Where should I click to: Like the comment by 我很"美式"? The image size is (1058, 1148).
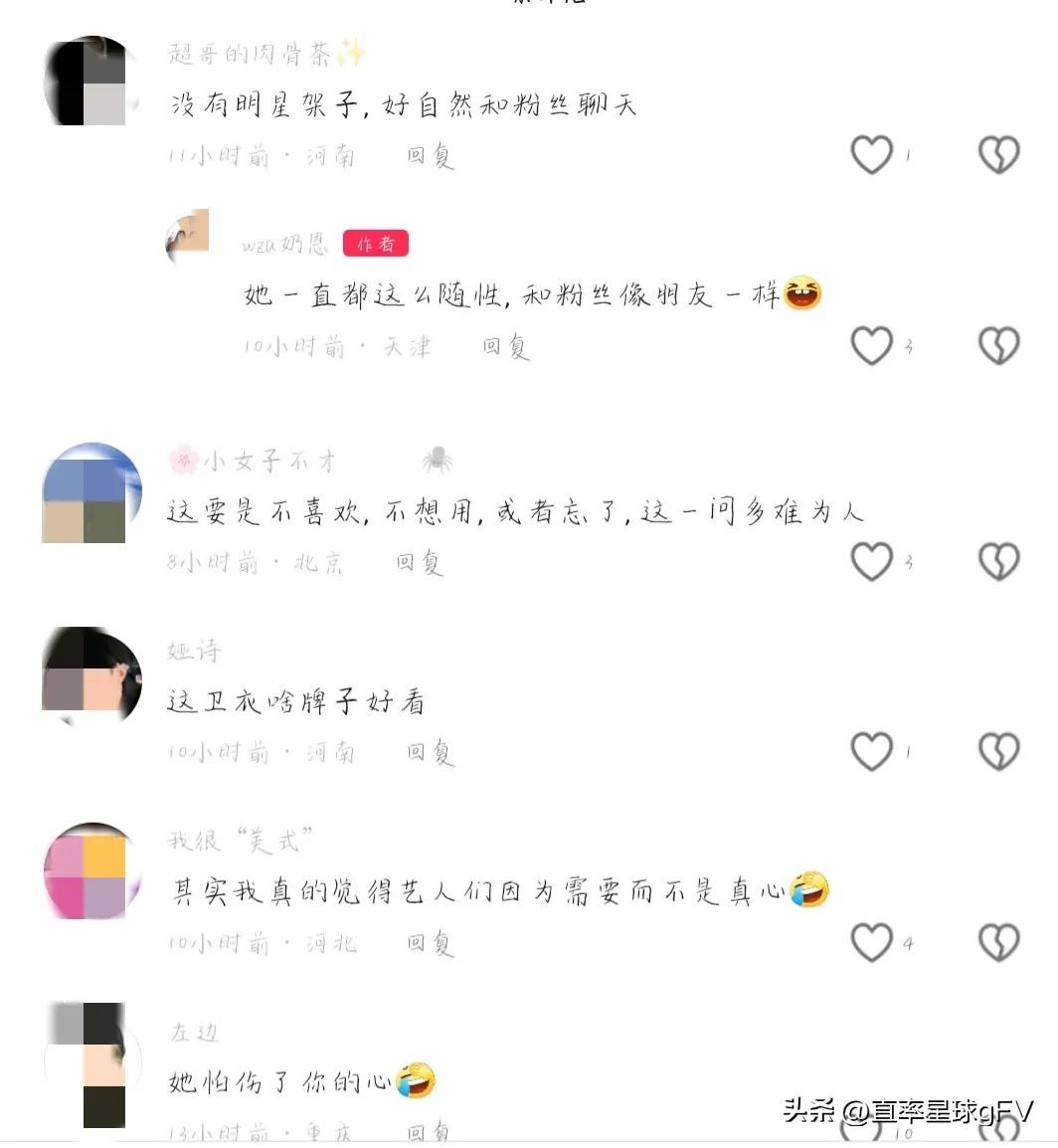872,942
